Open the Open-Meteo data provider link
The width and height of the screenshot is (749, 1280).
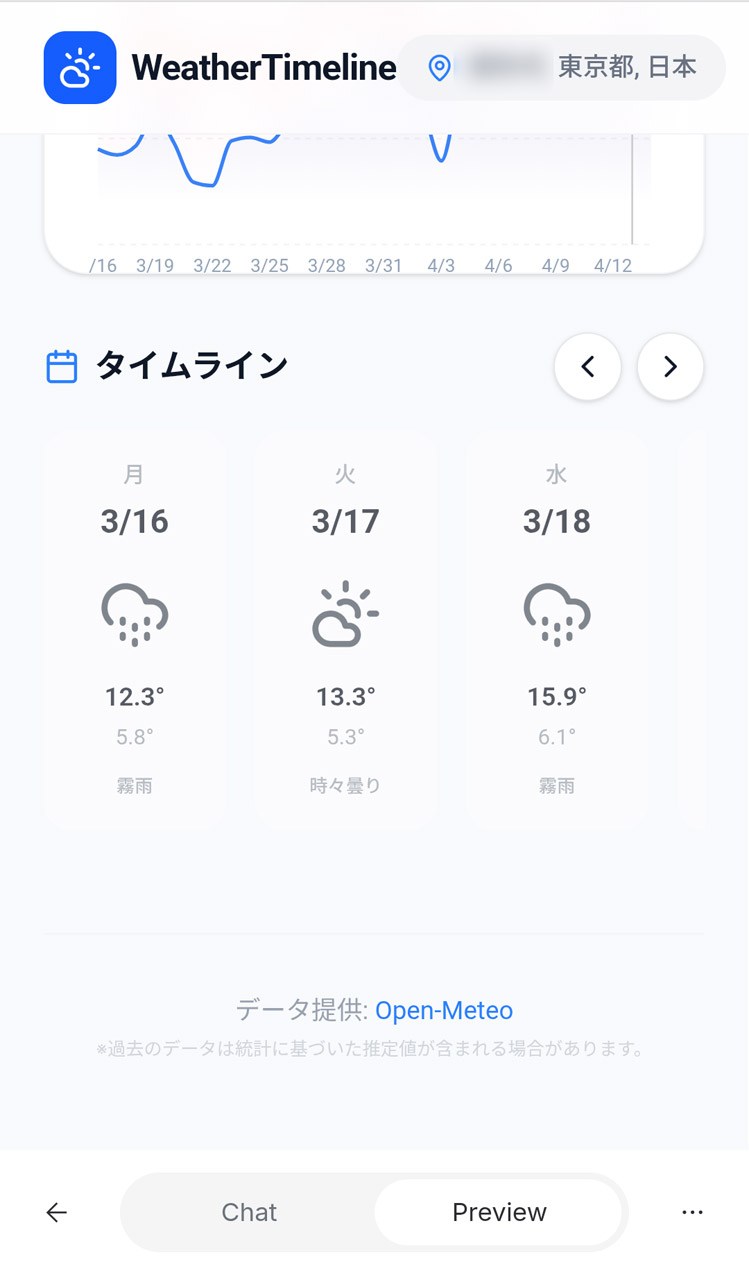(x=444, y=1011)
